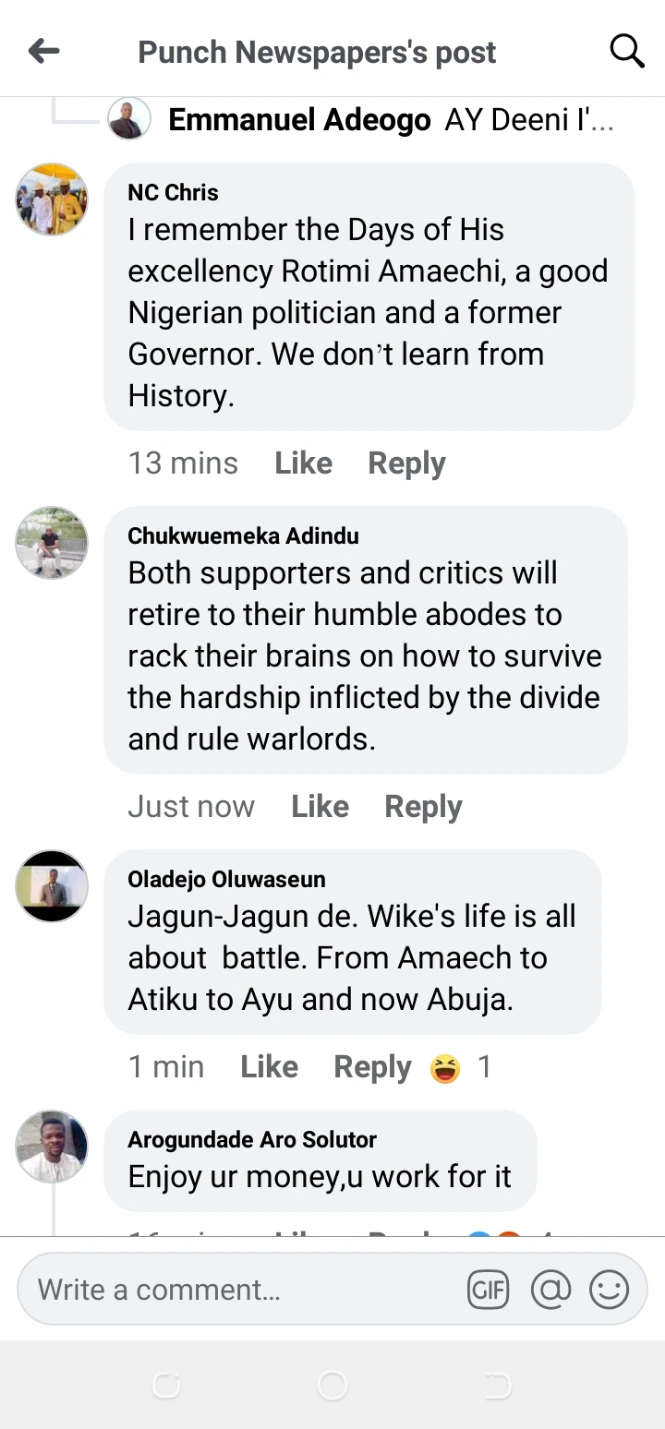Open the GIF picker

488,1290
